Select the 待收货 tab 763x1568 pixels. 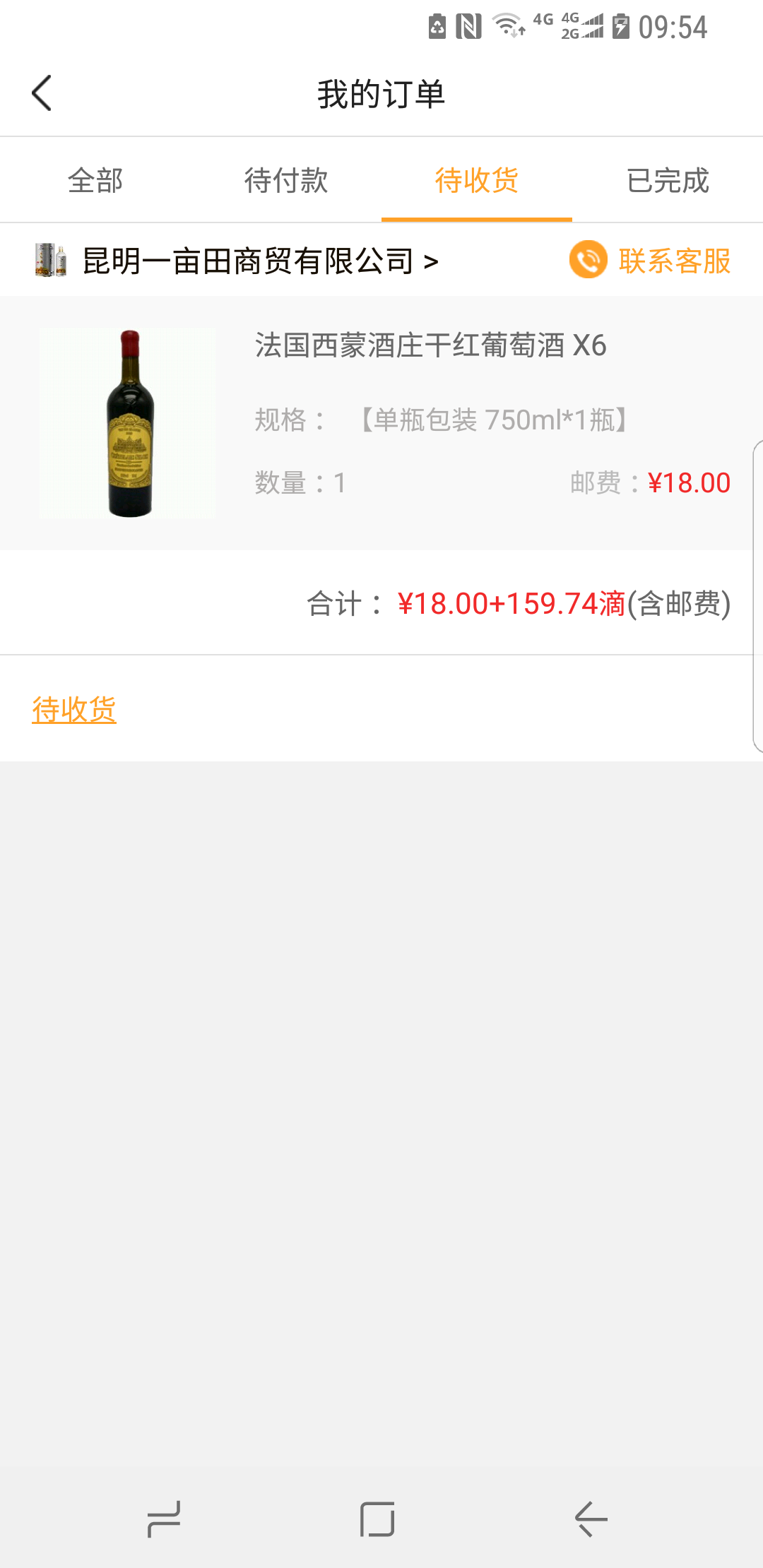(477, 181)
